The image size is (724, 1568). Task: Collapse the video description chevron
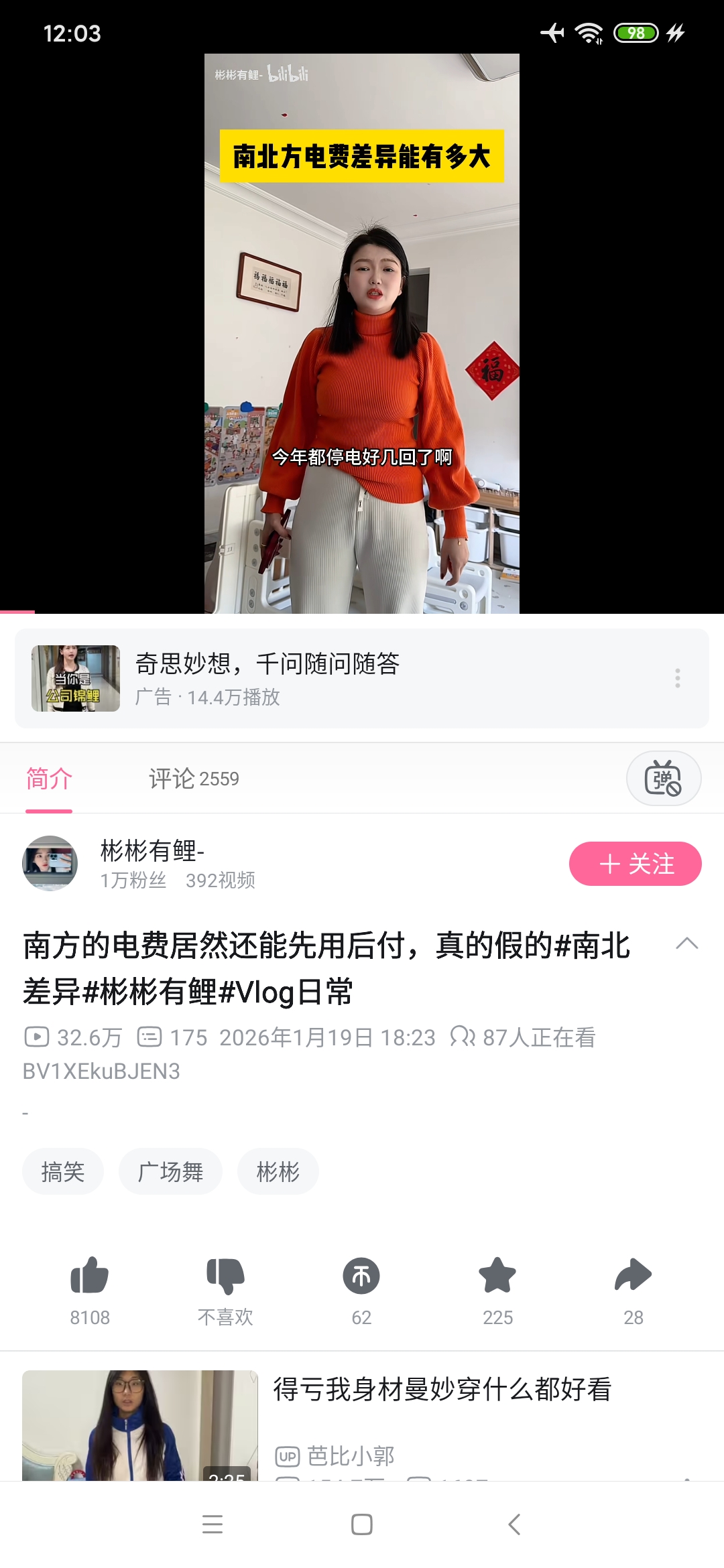(687, 944)
